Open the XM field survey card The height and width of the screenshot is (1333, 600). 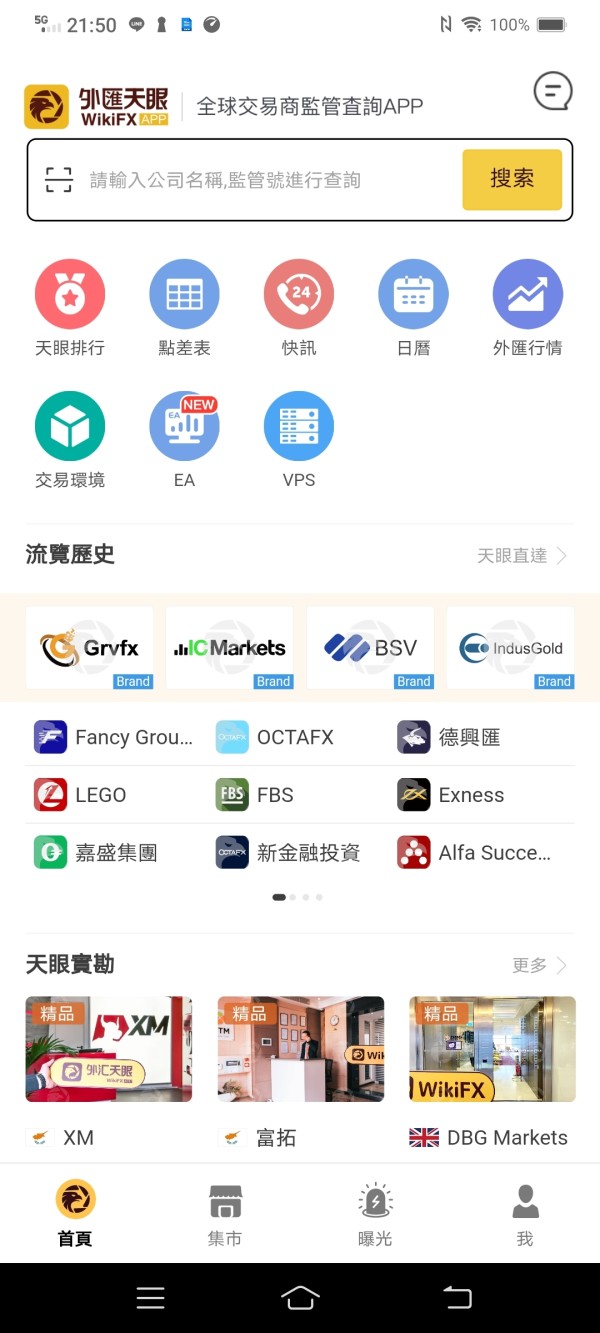tap(109, 1072)
